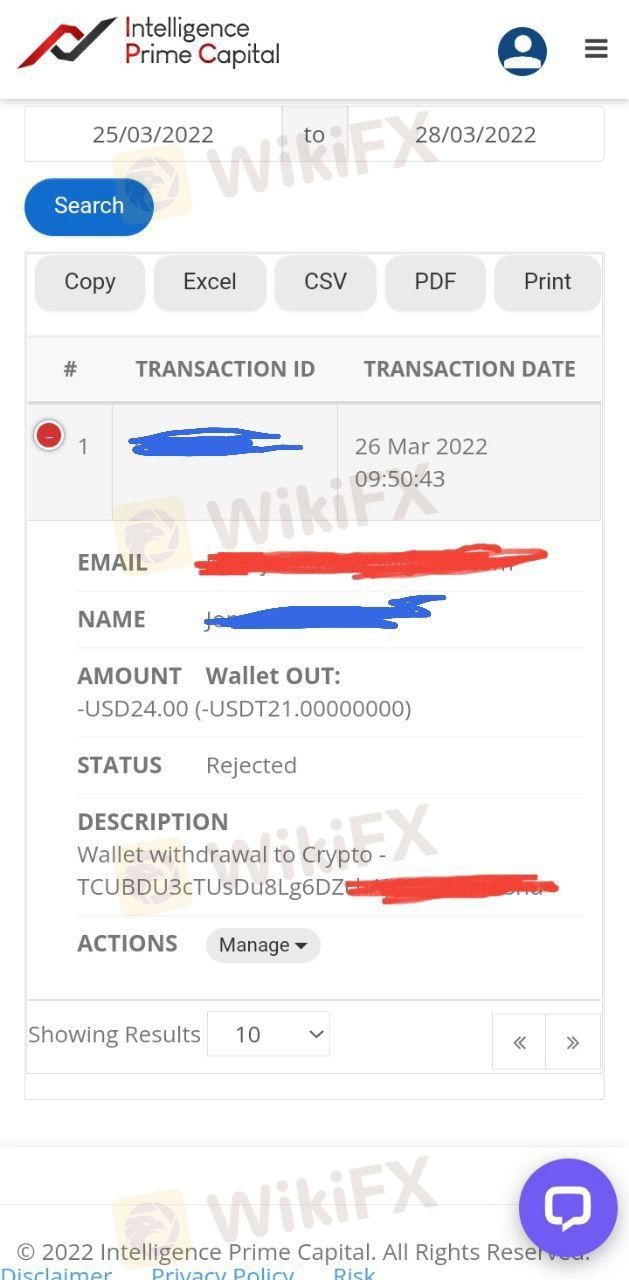Open the Disclaimer link

pyautogui.click(x=56, y=1273)
